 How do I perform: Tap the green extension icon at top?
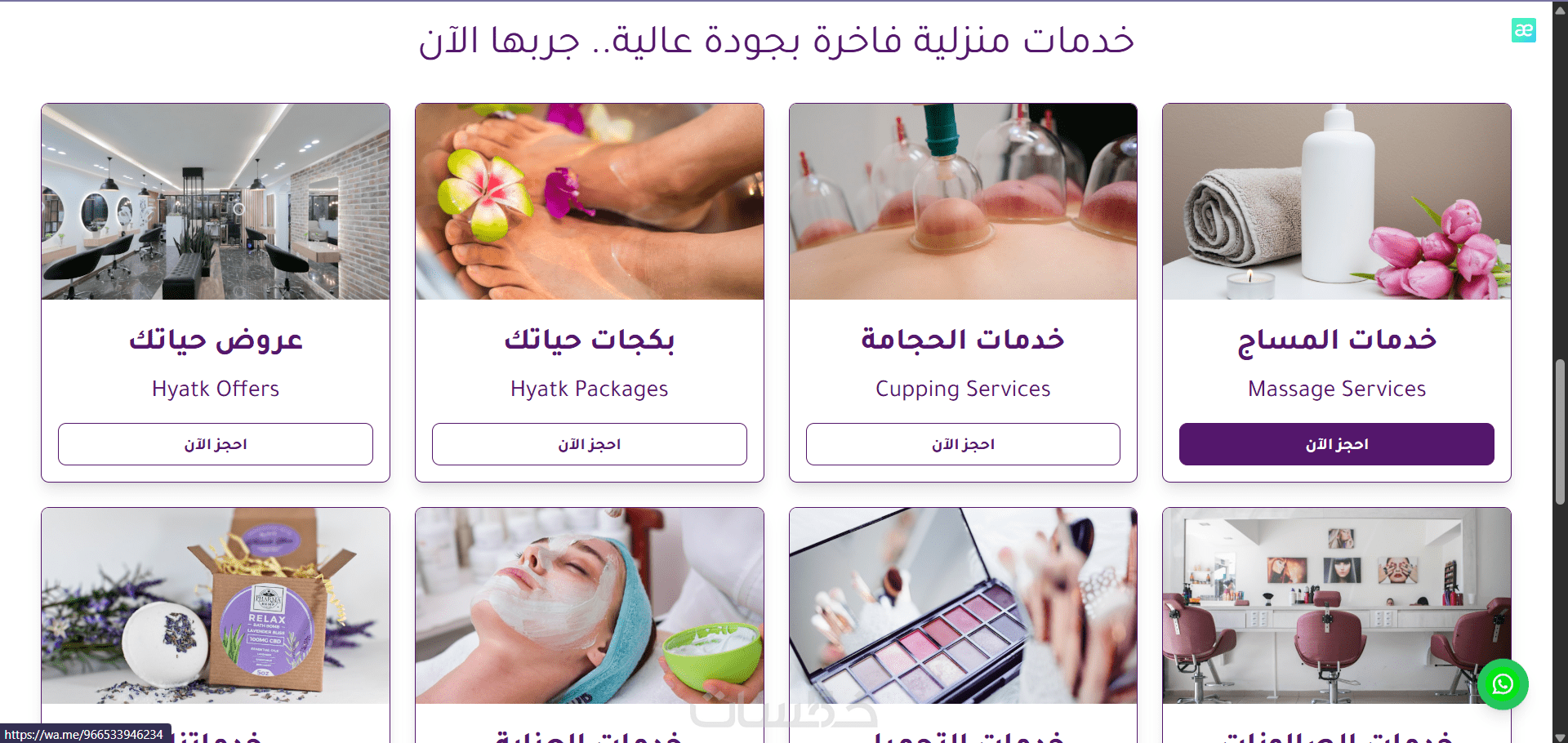(x=1523, y=30)
